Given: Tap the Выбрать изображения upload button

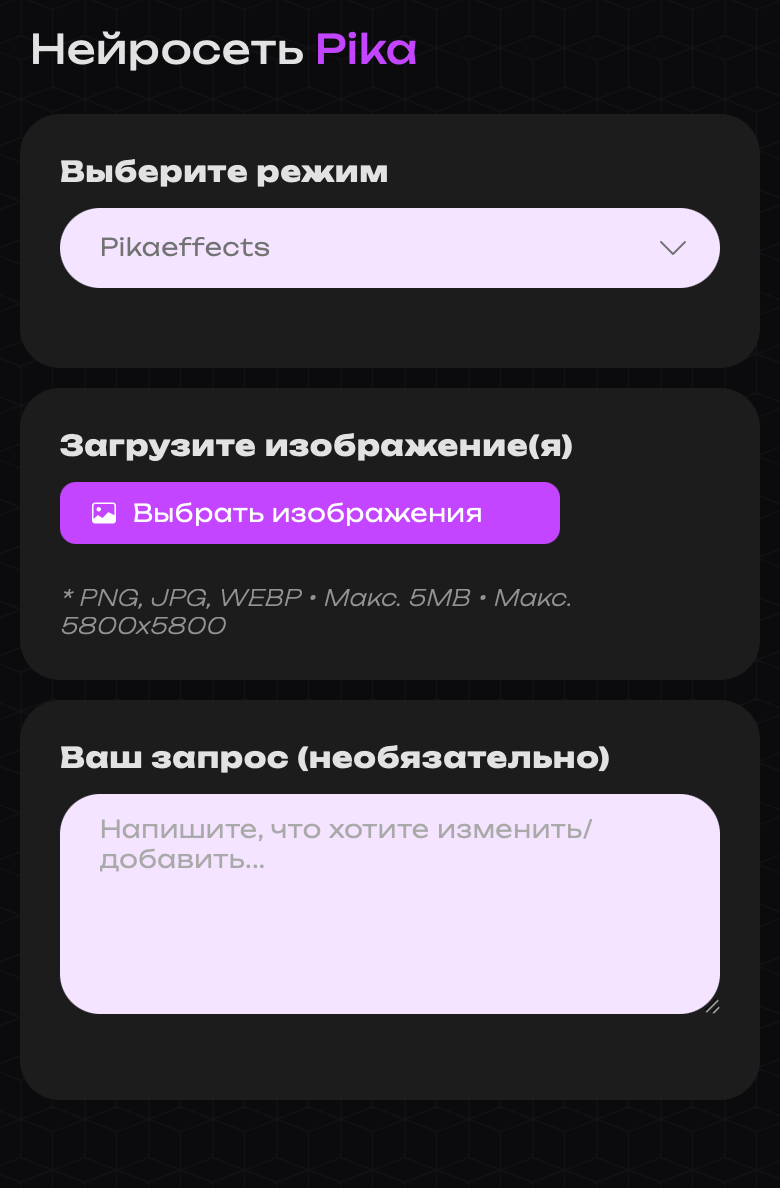Looking at the screenshot, I should [309, 513].
